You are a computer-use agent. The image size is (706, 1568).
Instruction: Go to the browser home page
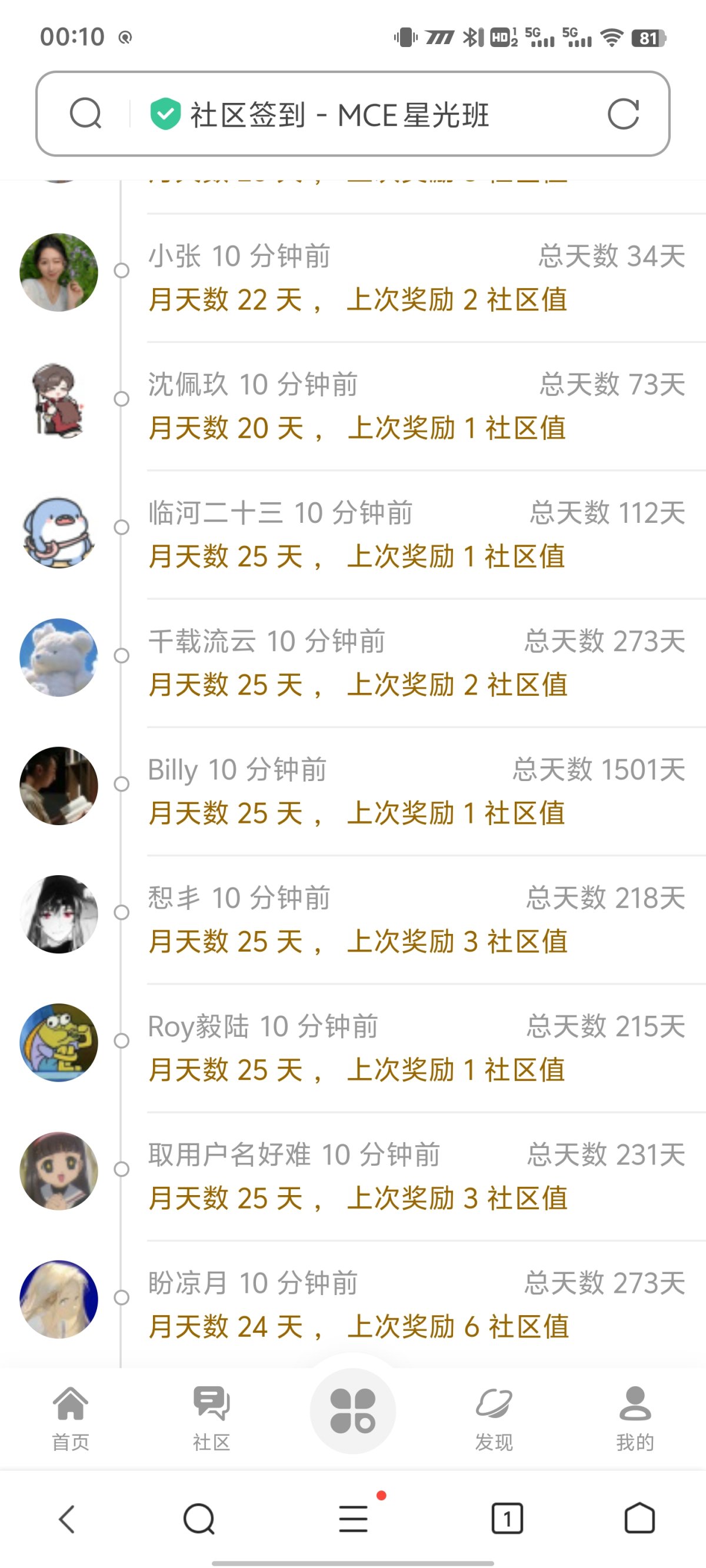click(x=640, y=1519)
